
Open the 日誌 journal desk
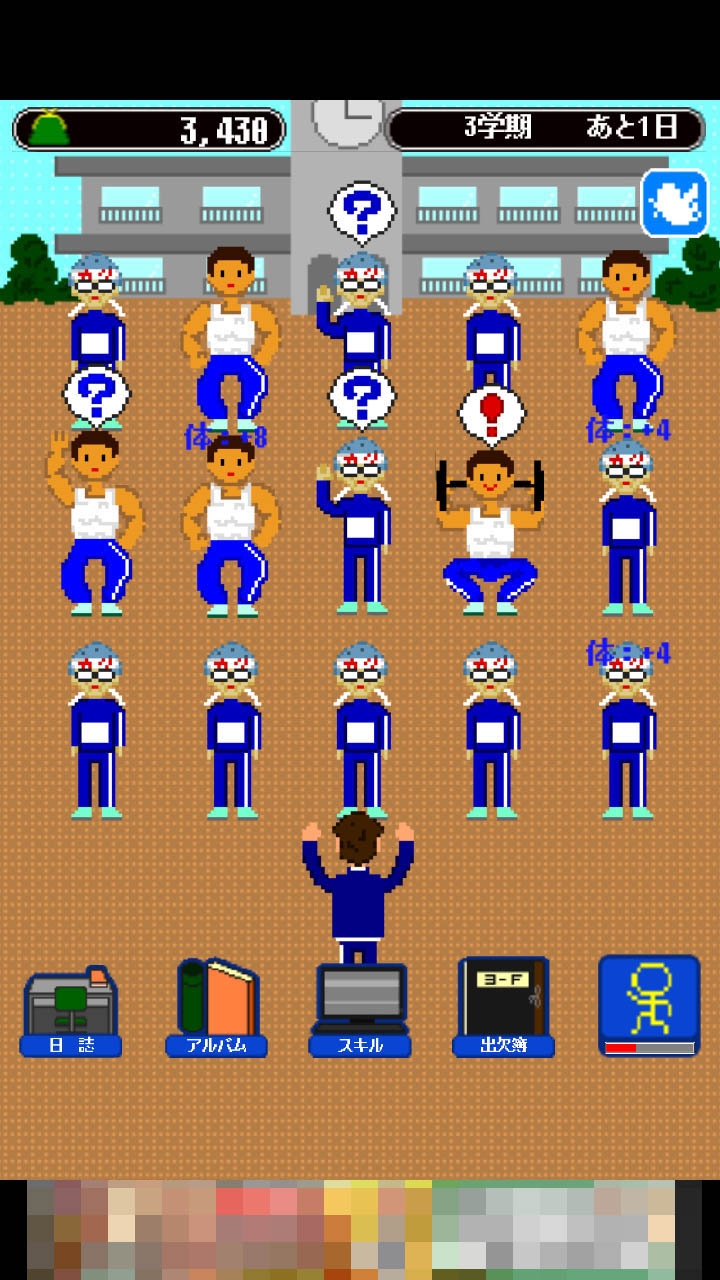pos(71,1008)
